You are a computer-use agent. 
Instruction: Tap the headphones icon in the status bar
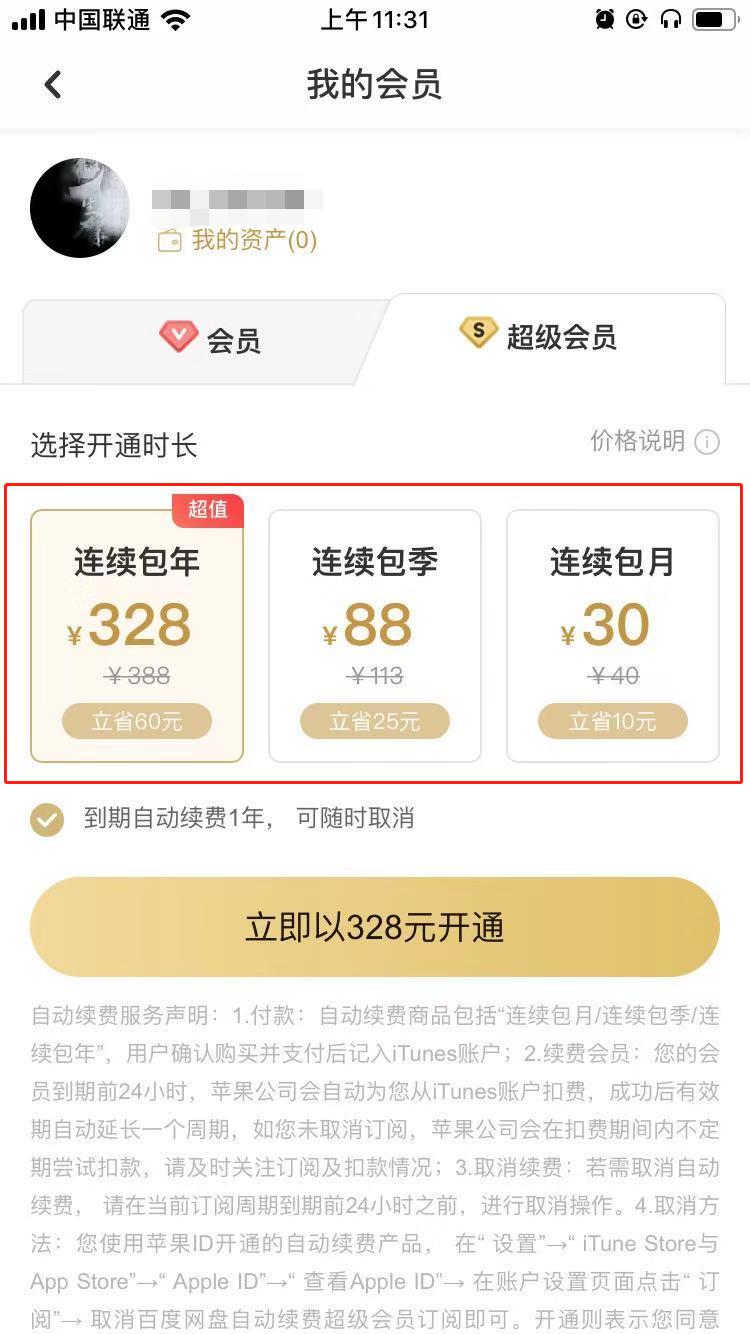pos(672,17)
